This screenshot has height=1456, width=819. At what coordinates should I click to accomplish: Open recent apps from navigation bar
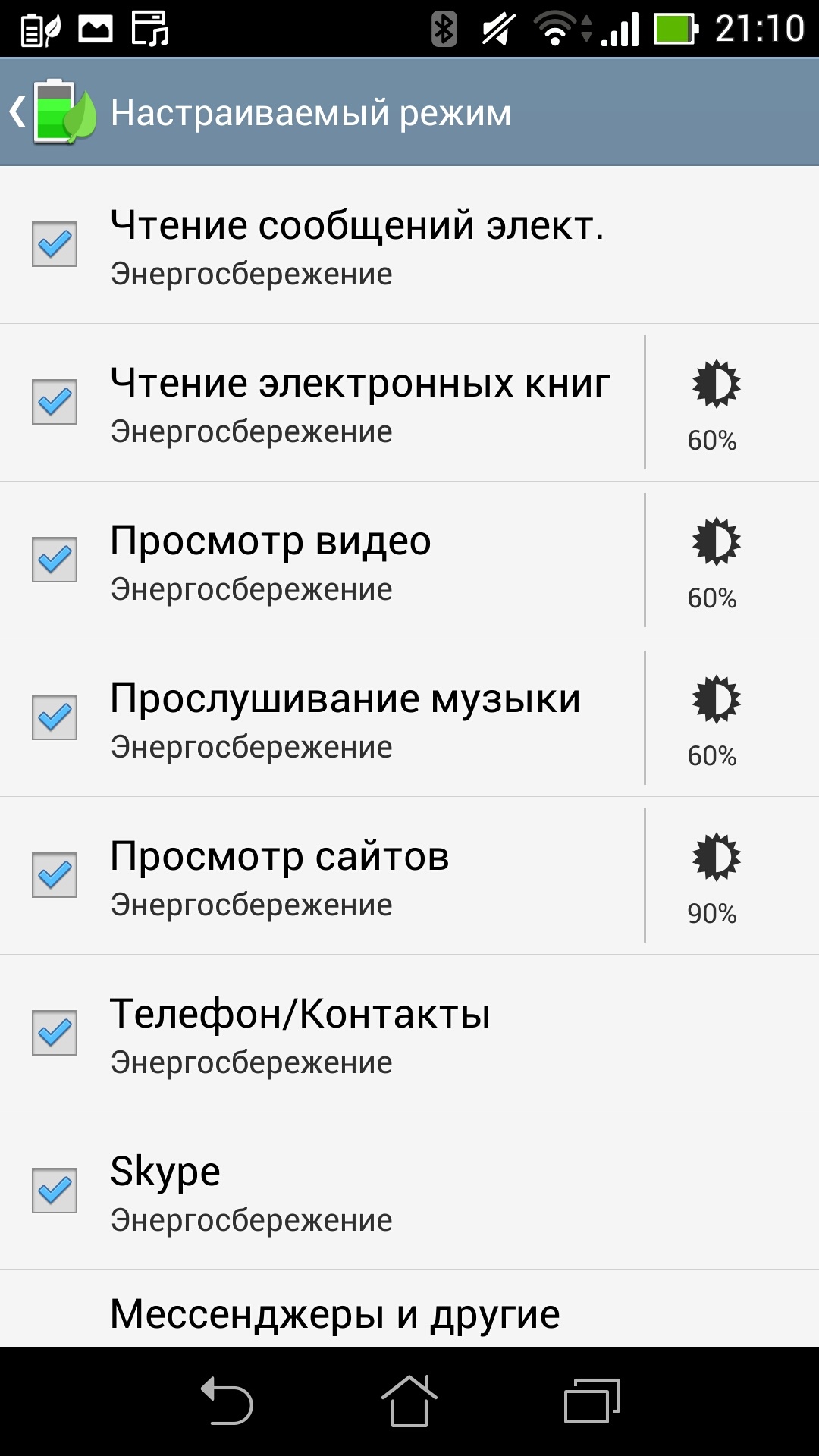pyautogui.click(x=591, y=1401)
